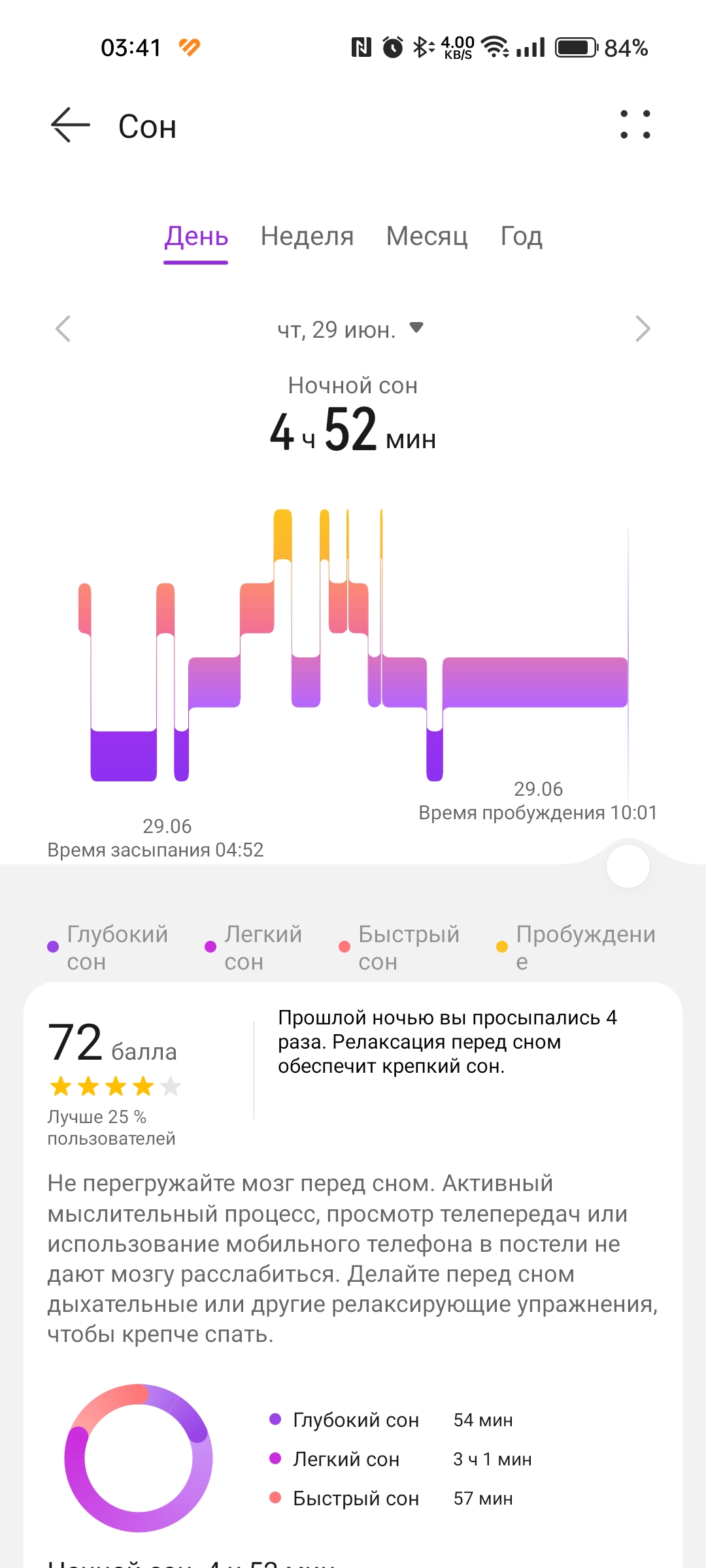This screenshot has width=706, height=1568.
Task: Go back from the Сон screen
Action: [x=71, y=125]
